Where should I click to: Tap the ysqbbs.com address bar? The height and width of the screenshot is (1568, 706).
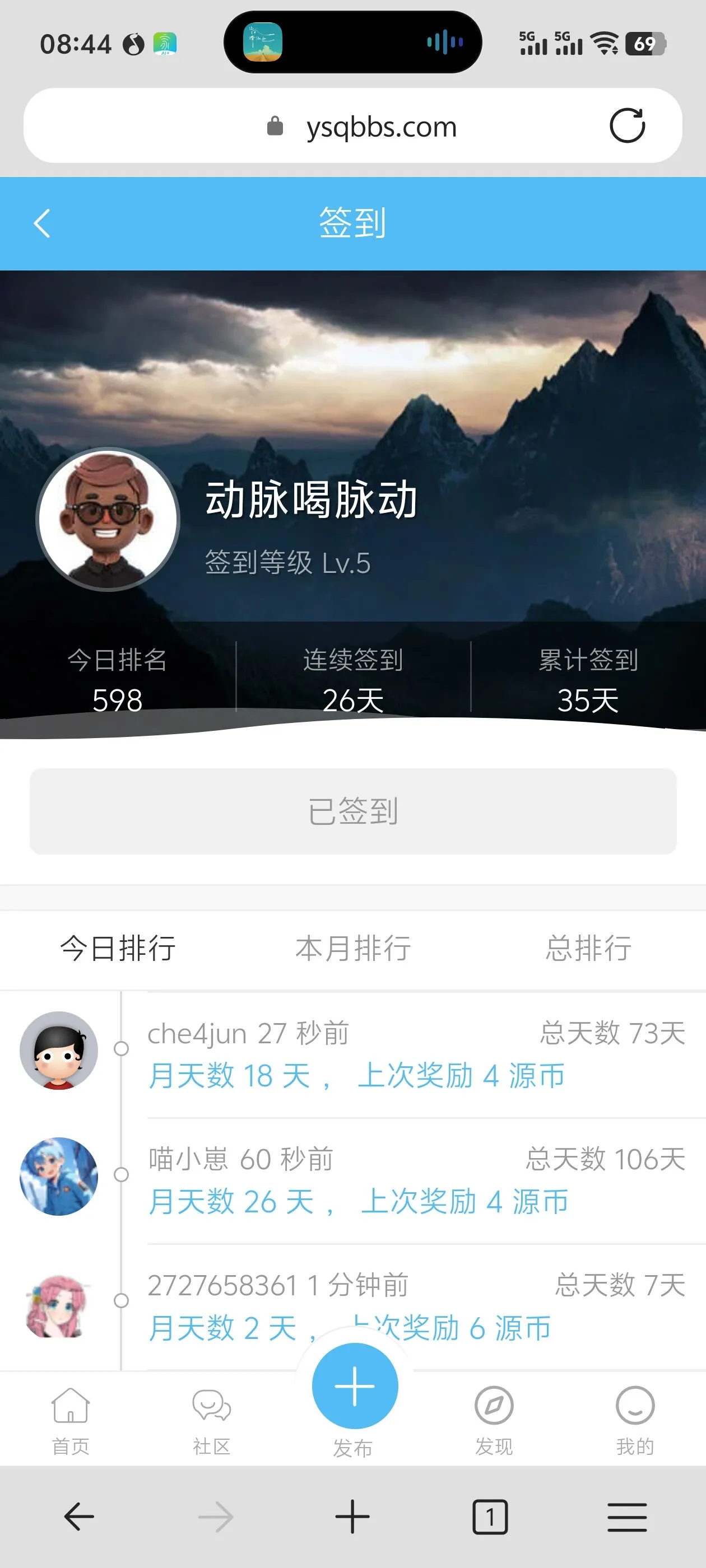pyautogui.click(x=365, y=127)
